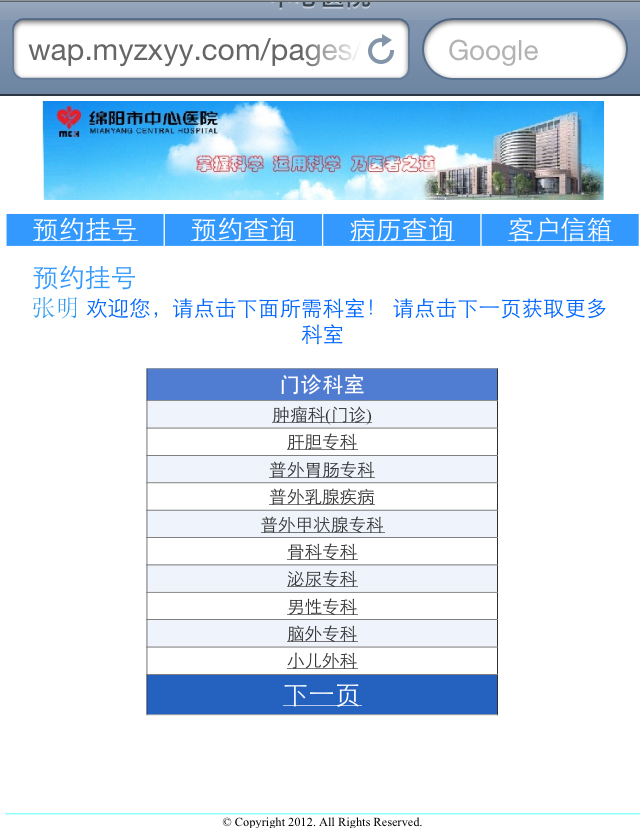
Task: Select the 肿瘤科(门诊) department
Action: click(322, 415)
